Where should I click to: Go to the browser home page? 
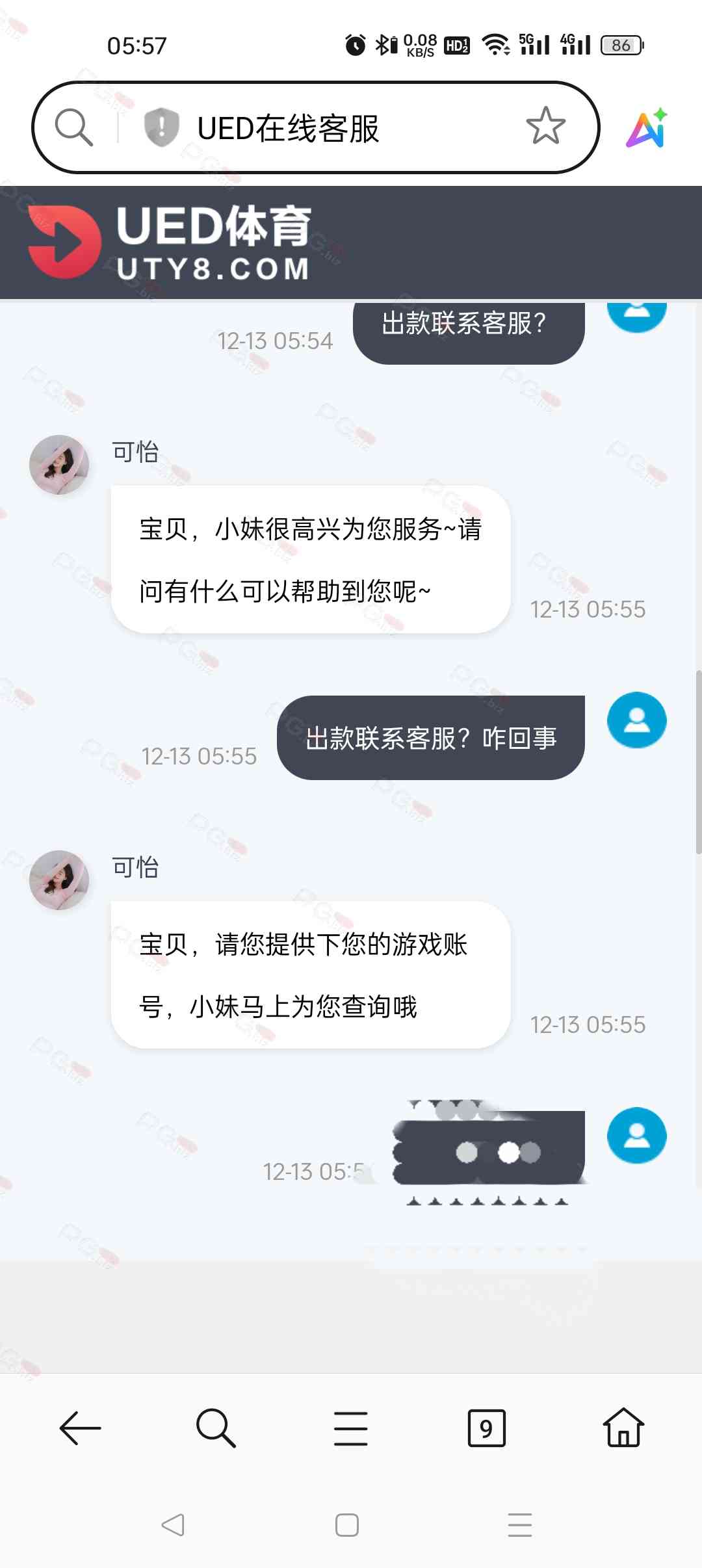(623, 1428)
